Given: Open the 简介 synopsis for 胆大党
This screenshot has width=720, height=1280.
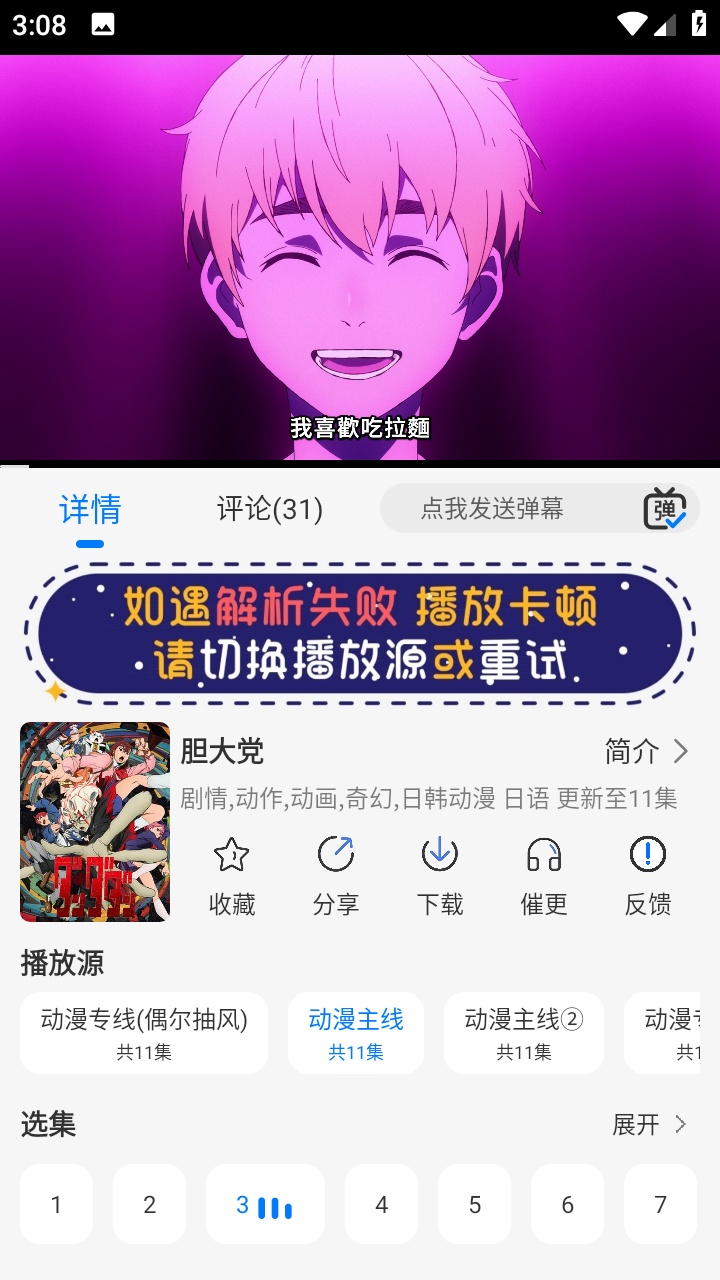Looking at the screenshot, I should tap(646, 751).
